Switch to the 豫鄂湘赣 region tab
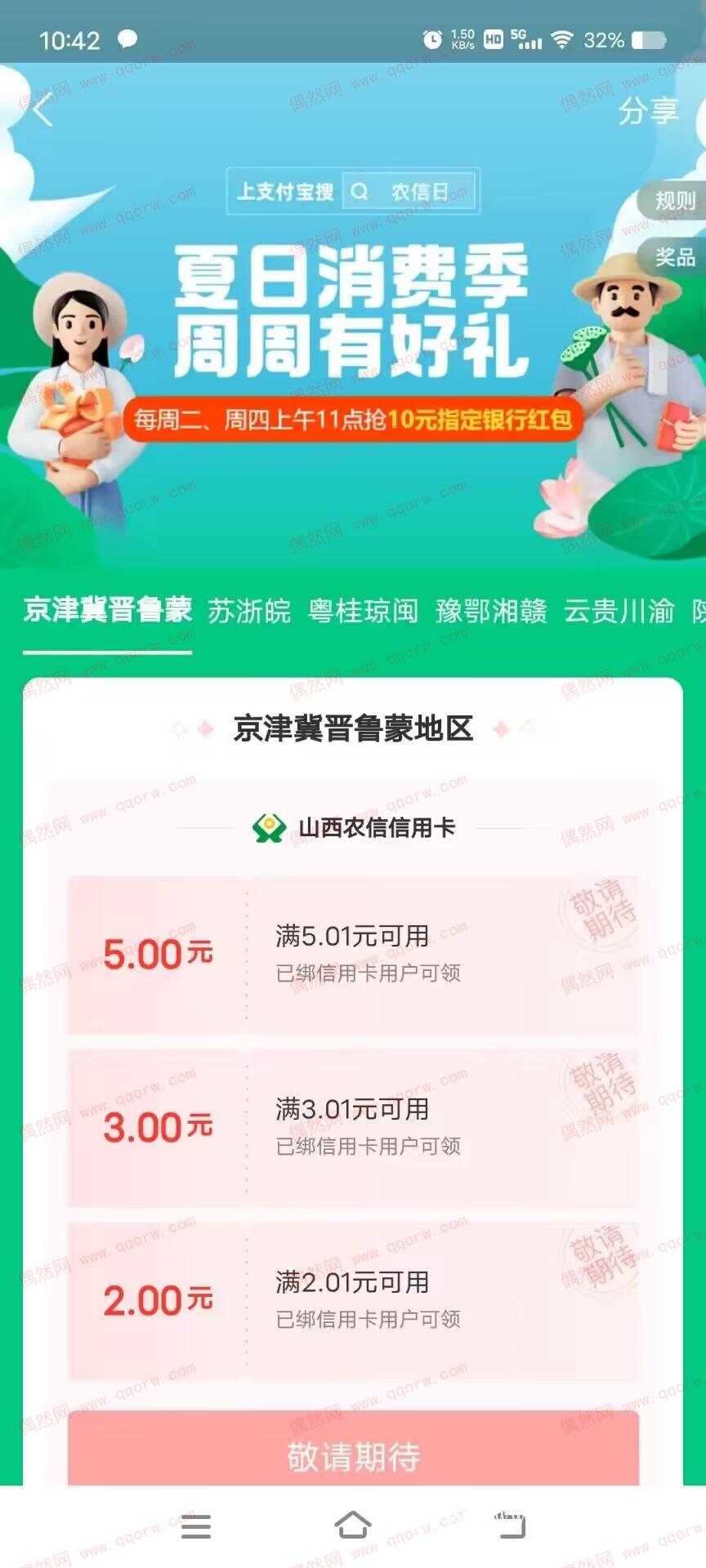The height and width of the screenshot is (1568, 706). tap(491, 611)
